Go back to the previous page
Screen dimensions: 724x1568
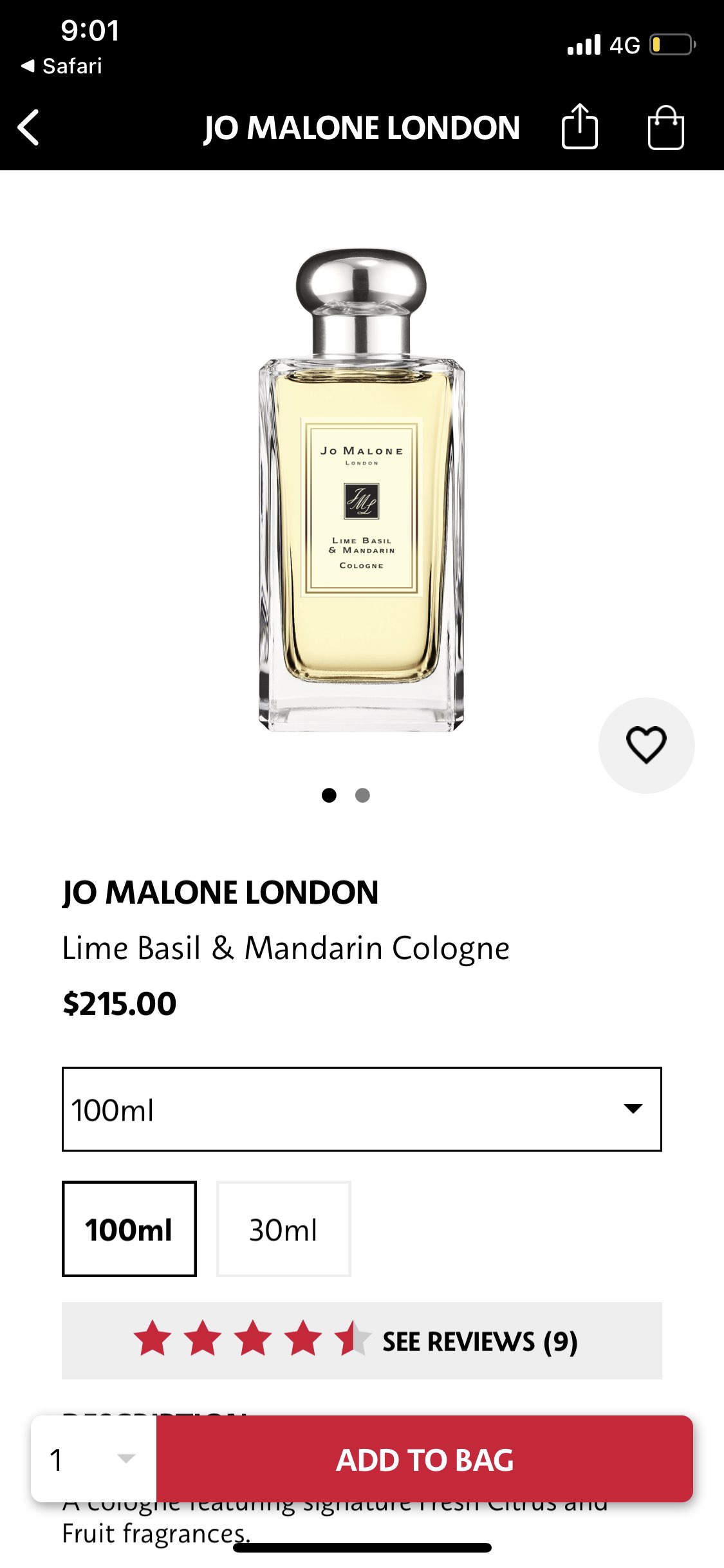tap(29, 127)
